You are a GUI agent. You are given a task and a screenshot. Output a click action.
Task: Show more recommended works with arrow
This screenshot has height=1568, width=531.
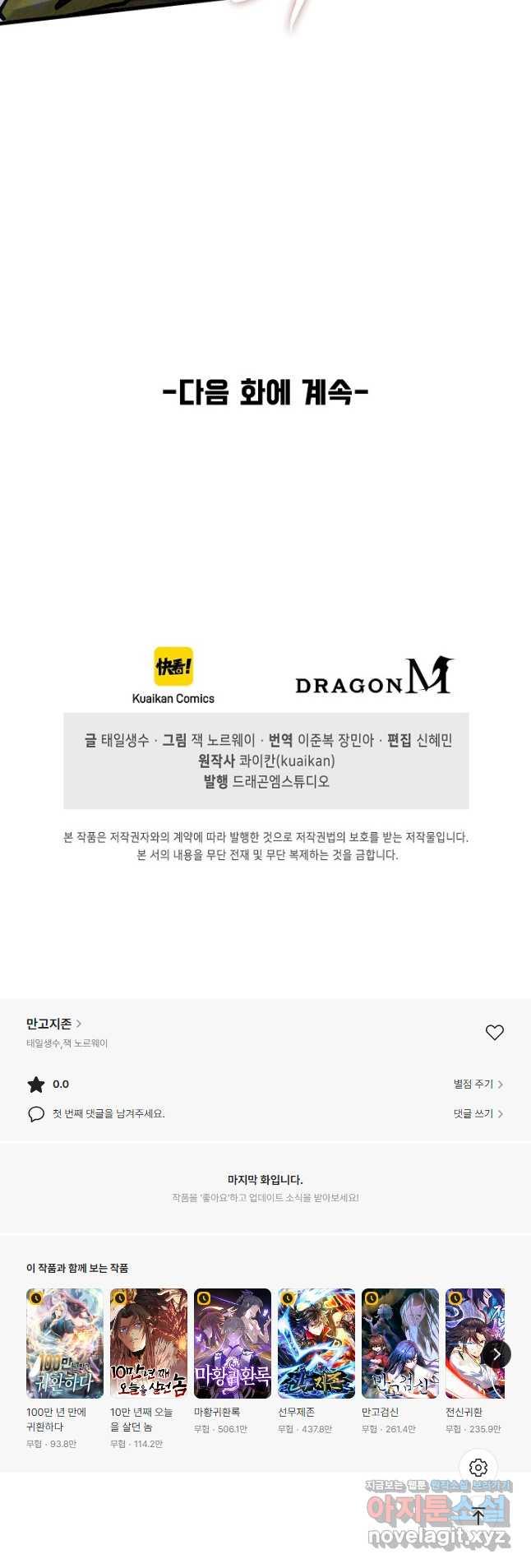[496, 1353]
